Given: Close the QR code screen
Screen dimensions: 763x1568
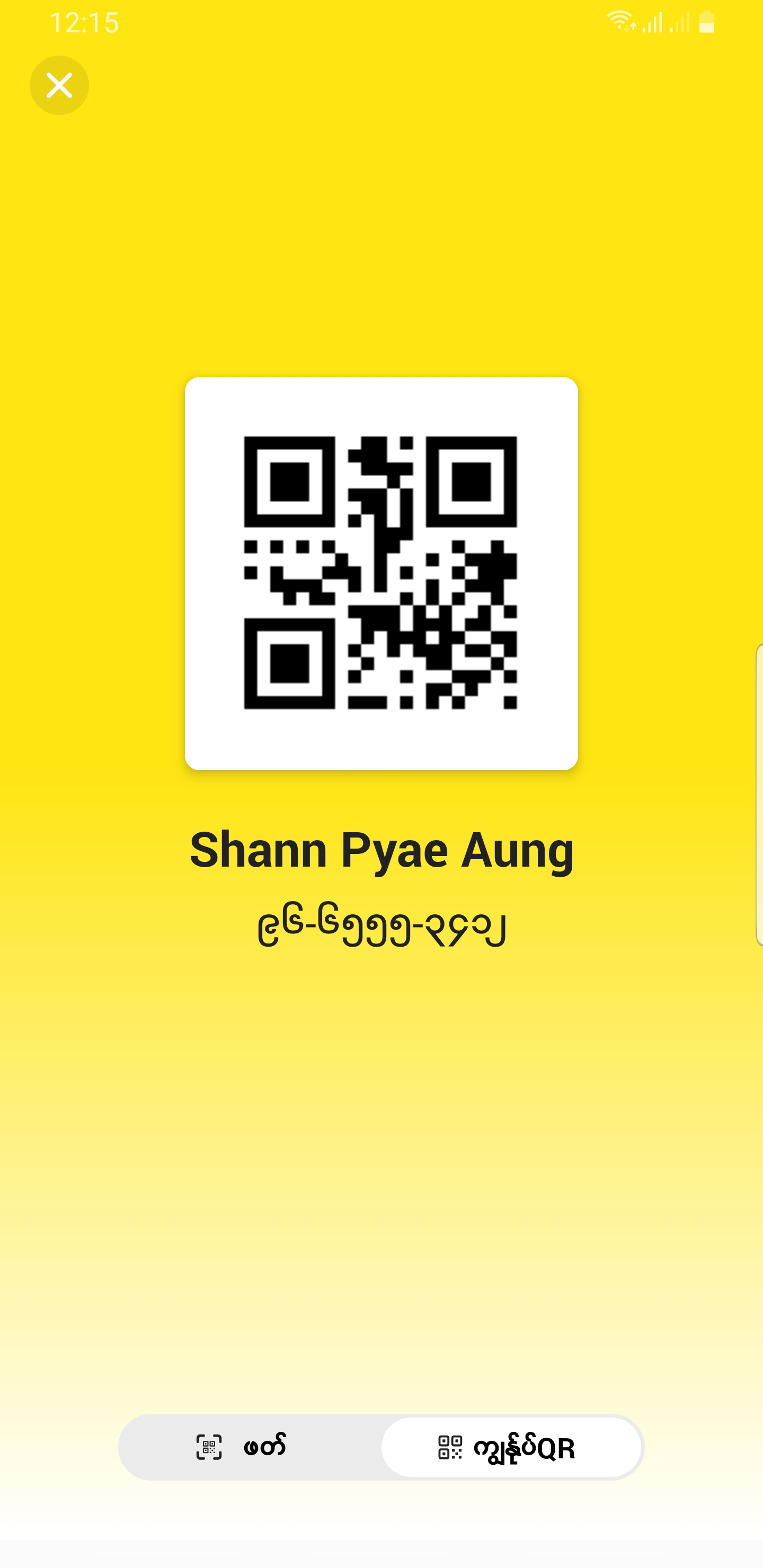Looking at the screenshot, I should [x=59, y=85].
